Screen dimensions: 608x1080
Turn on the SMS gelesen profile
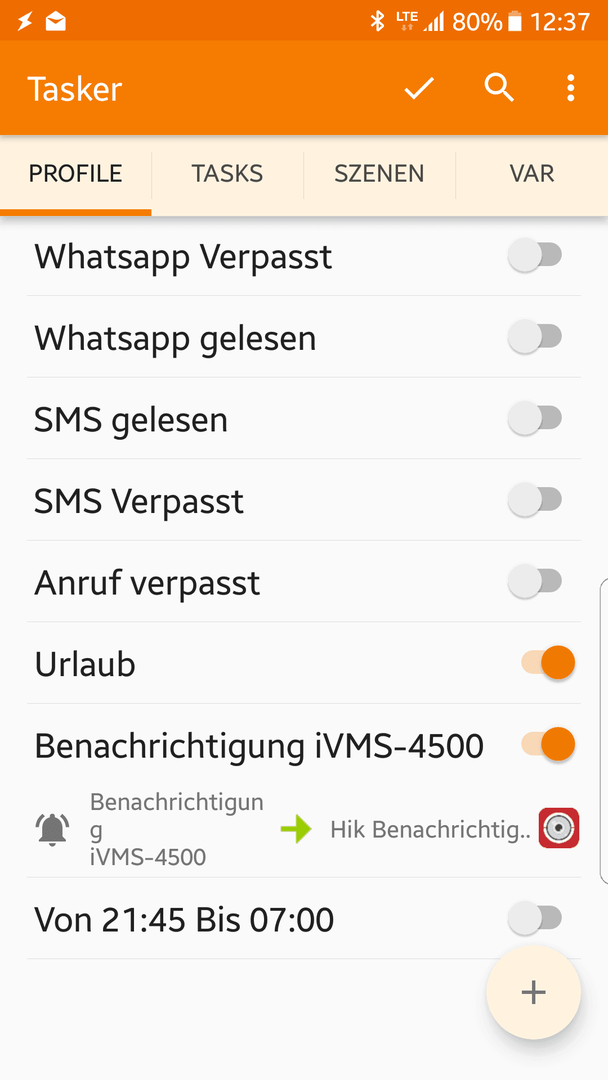pyautogui.click(x=535, y=418)
